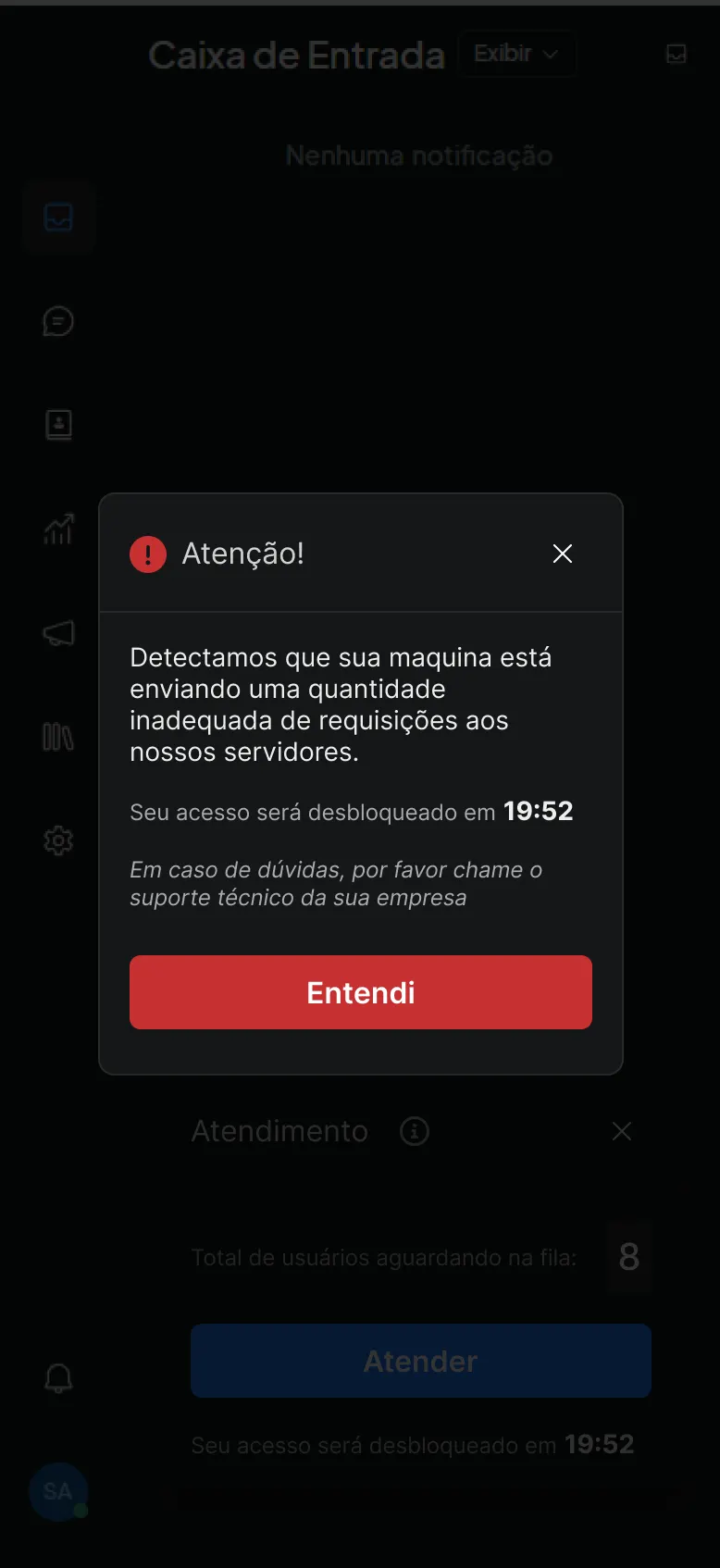Open the analytics chart section
Viewport: 720px width, 1568px height.
point(58,529)
